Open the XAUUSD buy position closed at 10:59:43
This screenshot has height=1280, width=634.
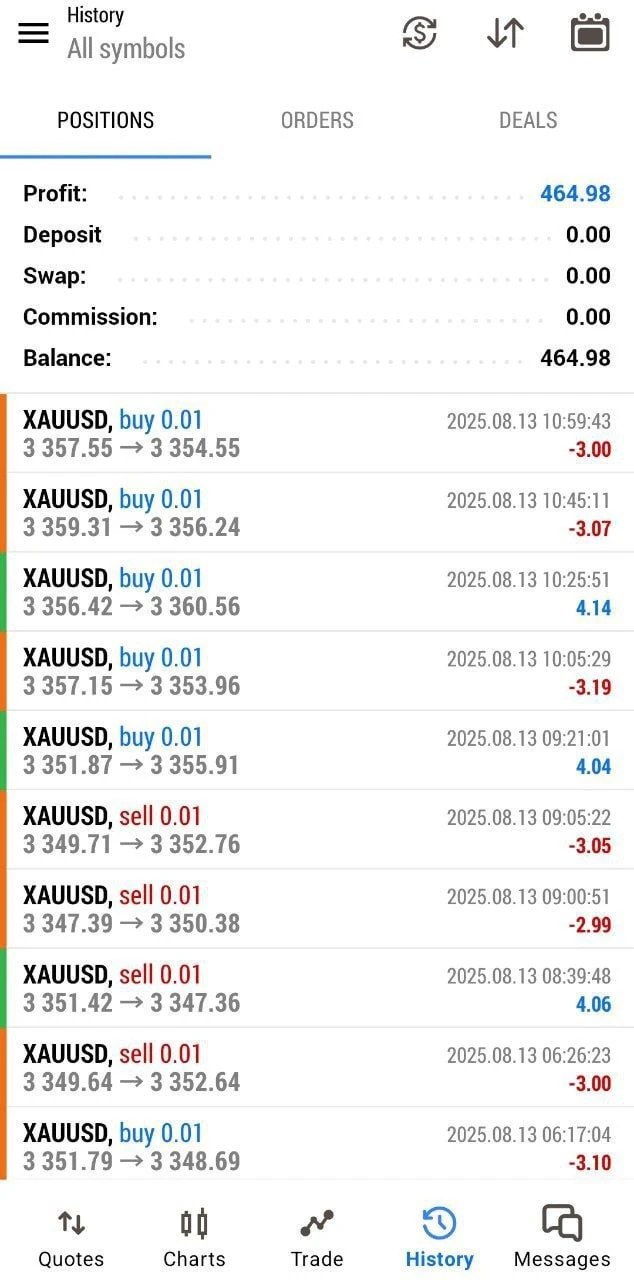(x=317, y=434)
